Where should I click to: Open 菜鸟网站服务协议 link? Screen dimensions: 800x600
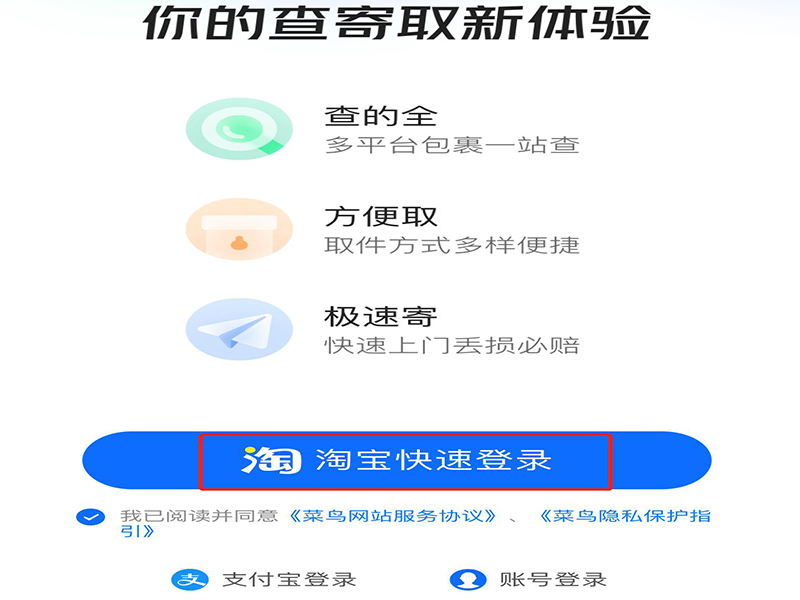392,516
